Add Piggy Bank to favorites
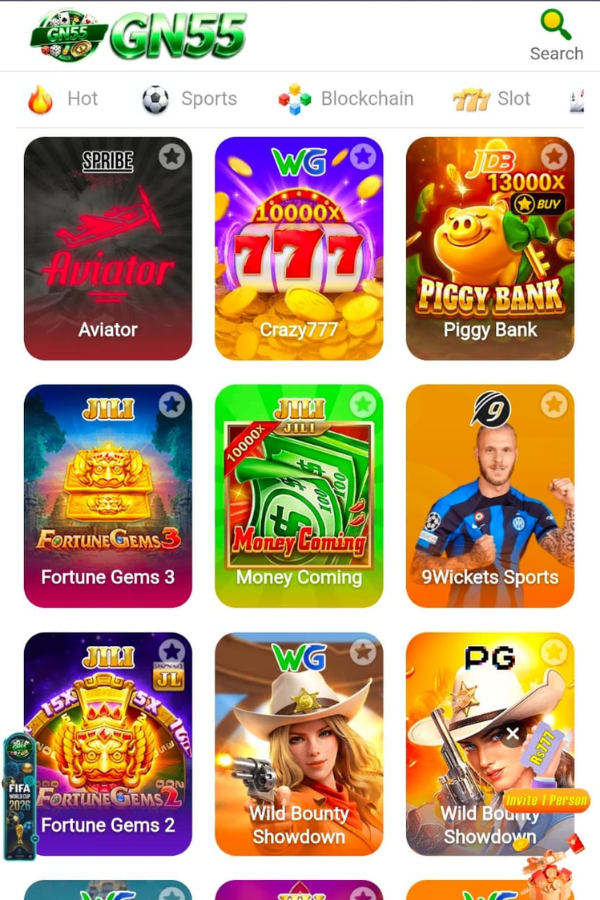The image size is (600, 900). [553, 156]
